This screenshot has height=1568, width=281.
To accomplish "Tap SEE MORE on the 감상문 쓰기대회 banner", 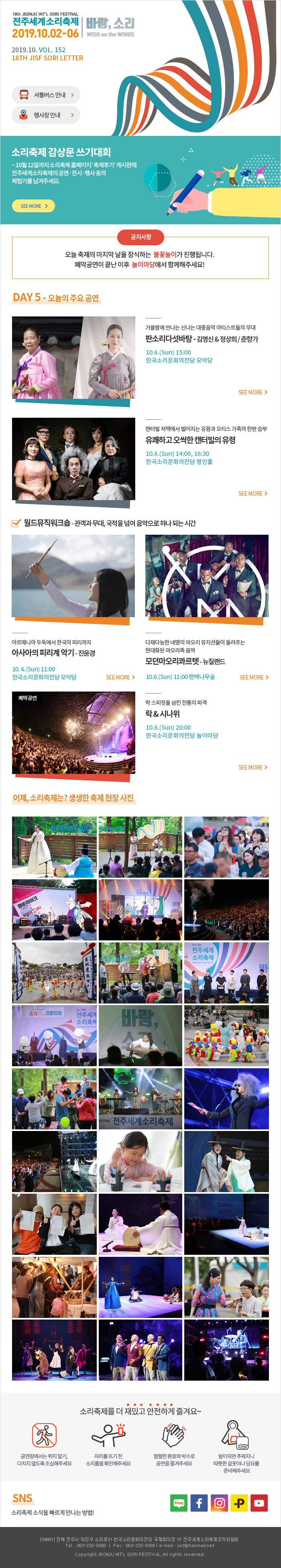I will click(33, 206).
